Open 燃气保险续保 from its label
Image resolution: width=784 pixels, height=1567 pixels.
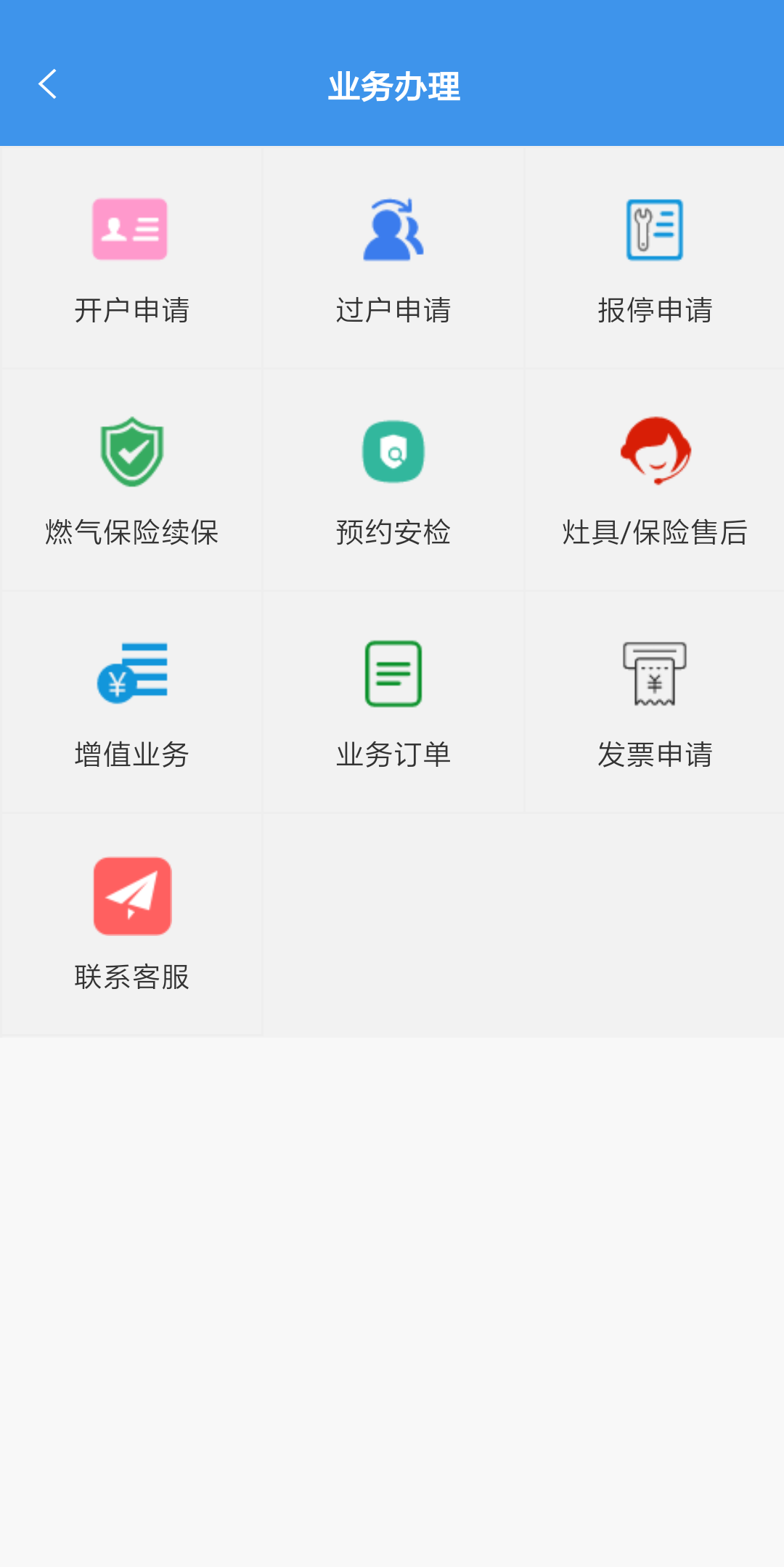131,532
